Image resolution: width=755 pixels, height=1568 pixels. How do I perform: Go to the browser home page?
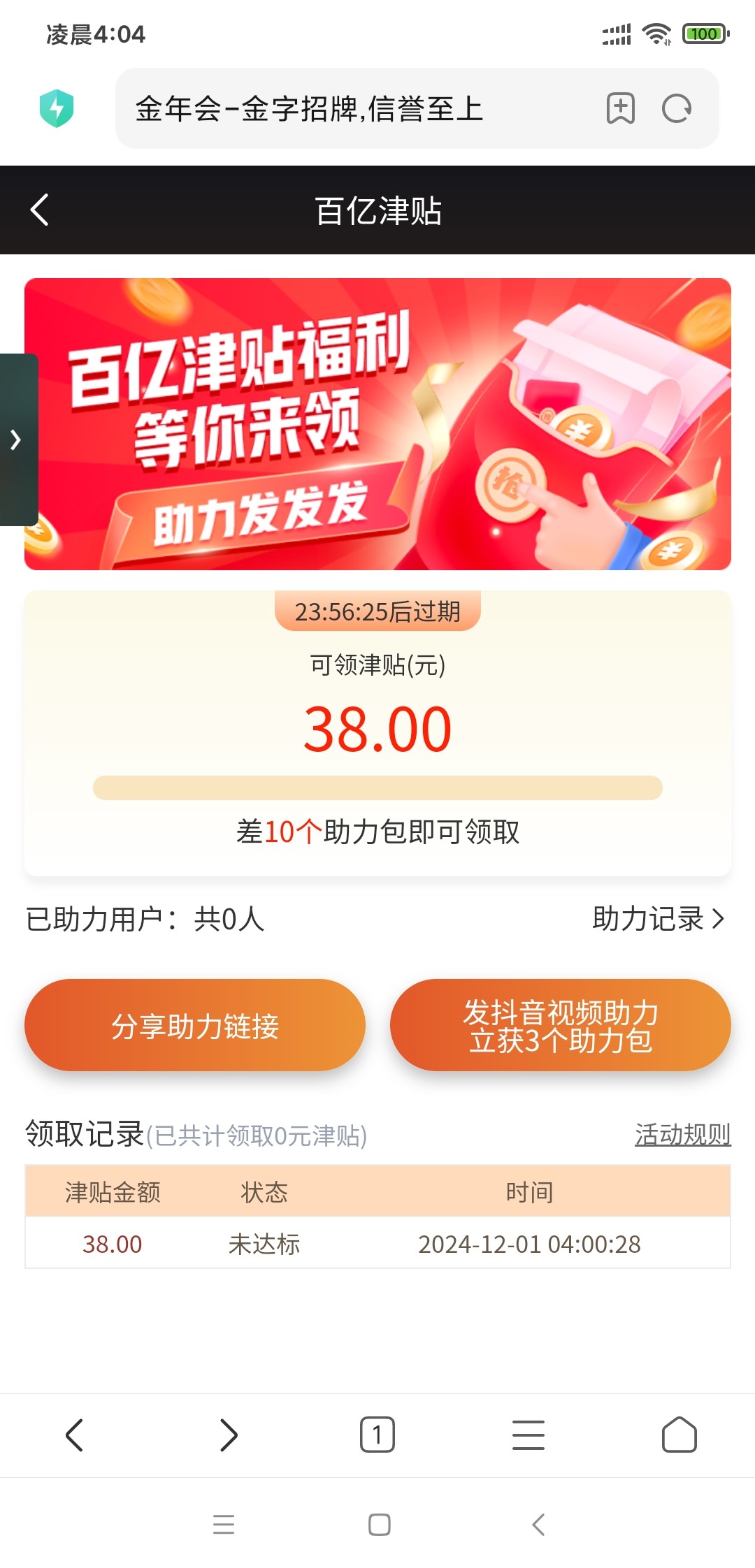[679, 1435]
